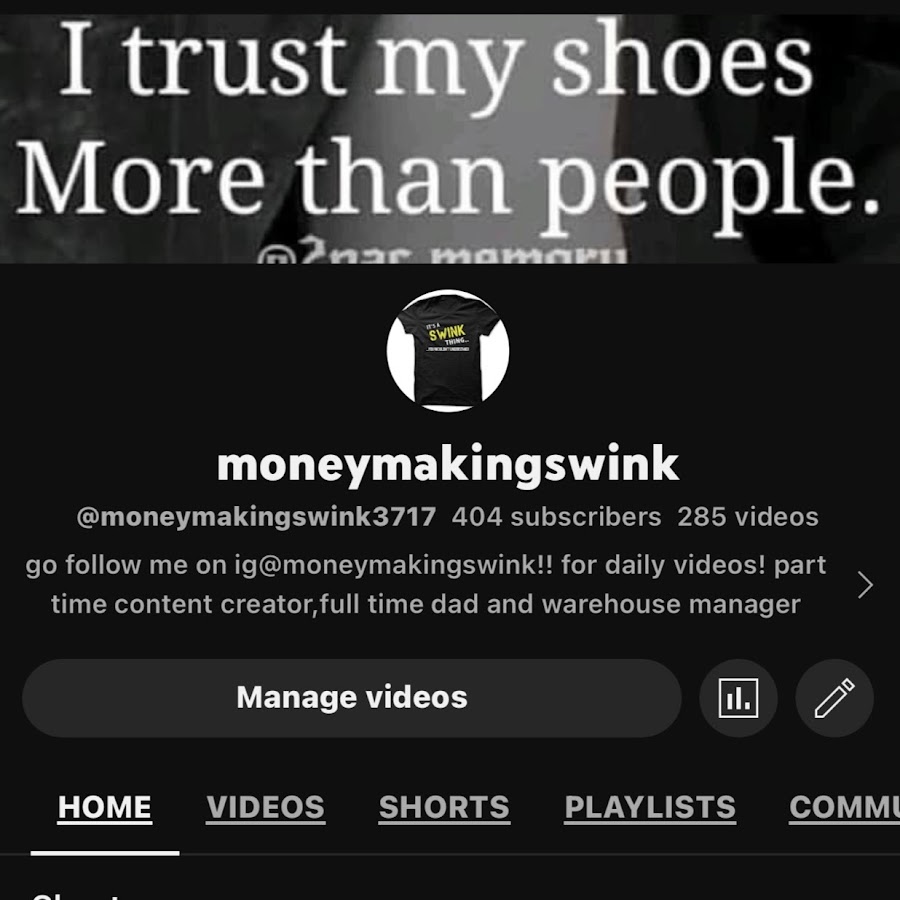Tap the moneymakingswink channel avatar
The height and width of the screenshot is (900, 900).
point(448,351)
